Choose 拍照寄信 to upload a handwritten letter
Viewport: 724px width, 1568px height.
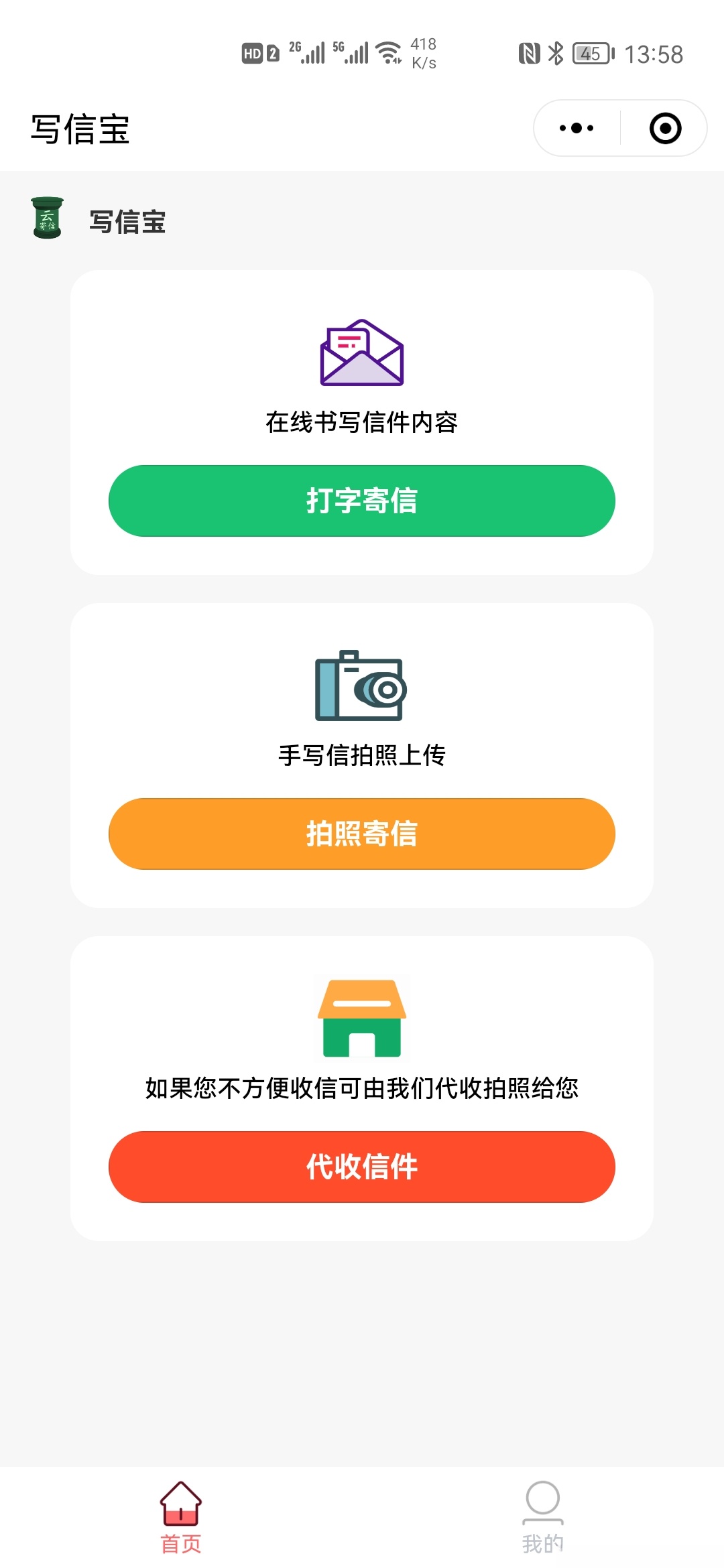[362, 834]
